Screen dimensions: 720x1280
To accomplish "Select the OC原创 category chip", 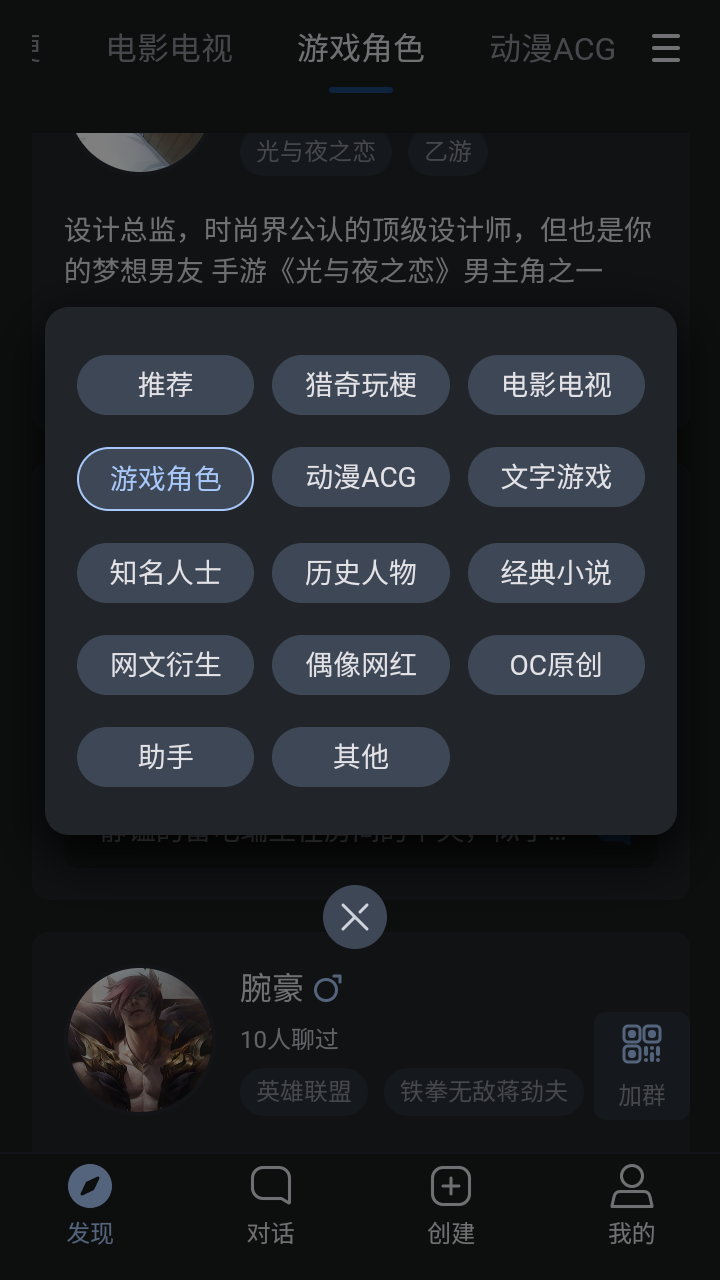I will click(556, 665).
